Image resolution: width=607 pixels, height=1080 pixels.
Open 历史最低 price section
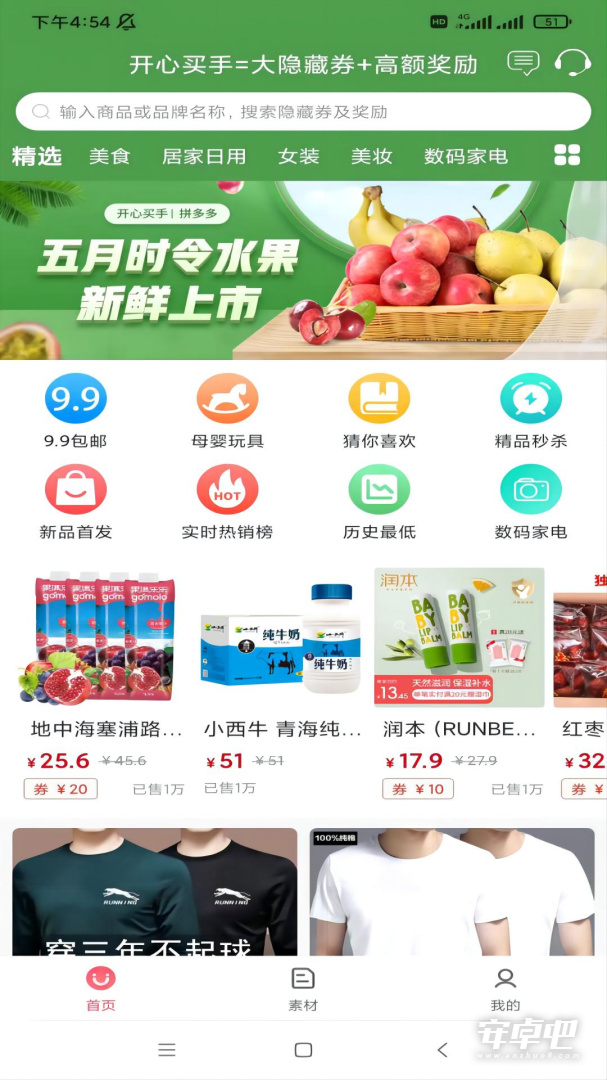click(x=379, y=502)
